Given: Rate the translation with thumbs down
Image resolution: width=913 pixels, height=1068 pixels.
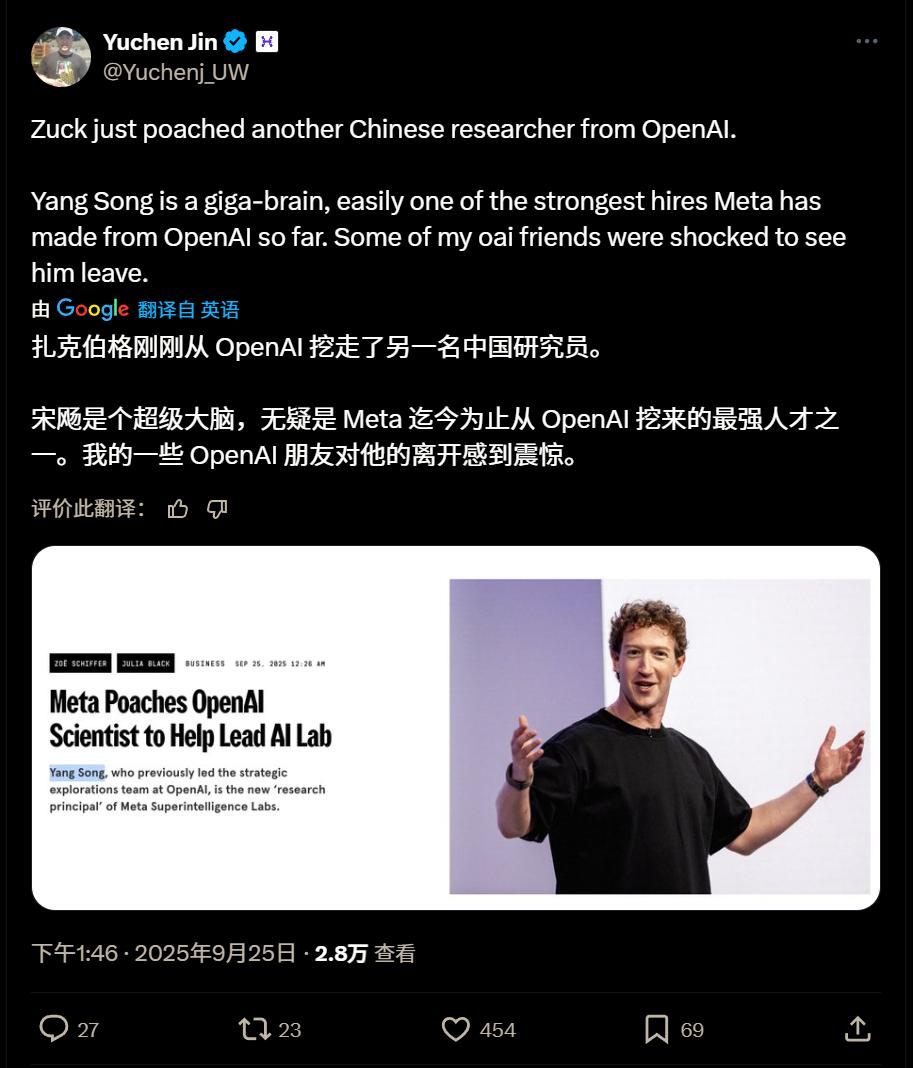Looking at the screenshot, I should (217, 509).
